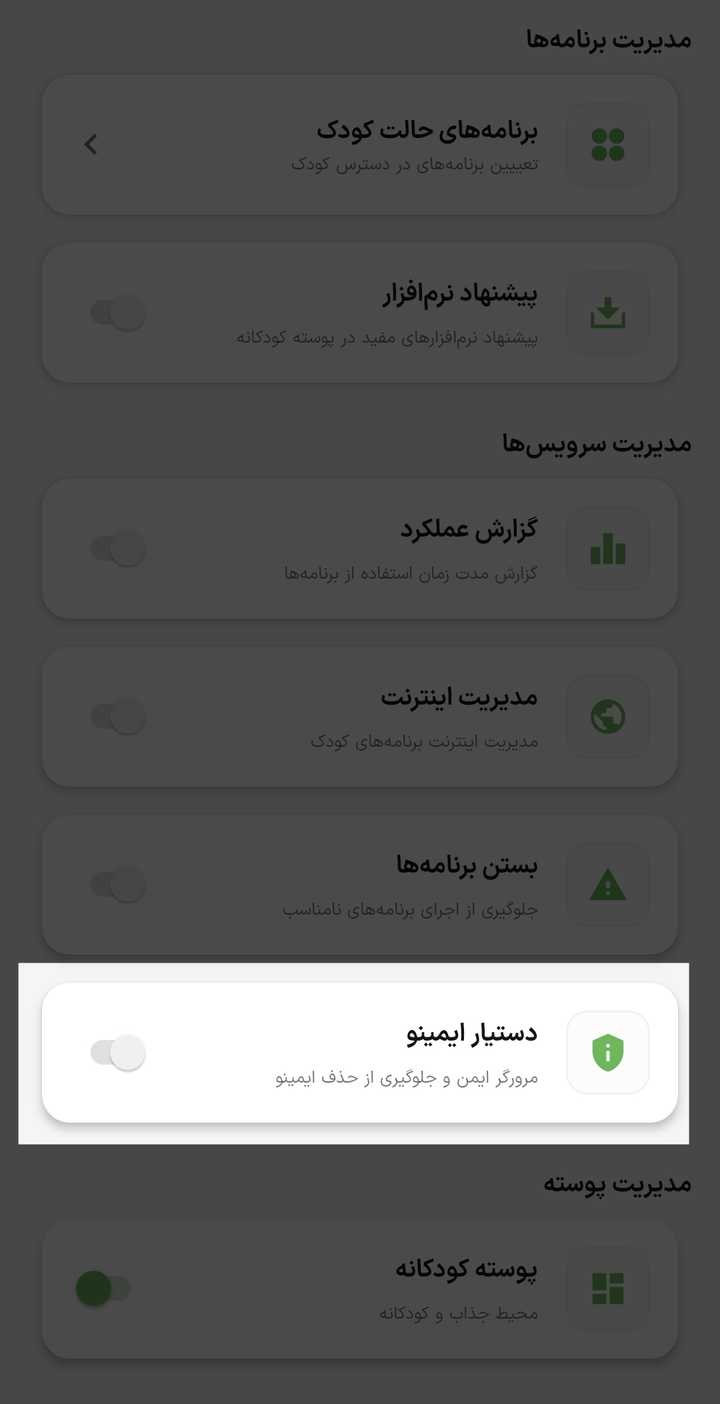The image size is (720, 1404).
Task: Toggle بستن برنامه‌ها switch
Action: (x=118, y=884)
